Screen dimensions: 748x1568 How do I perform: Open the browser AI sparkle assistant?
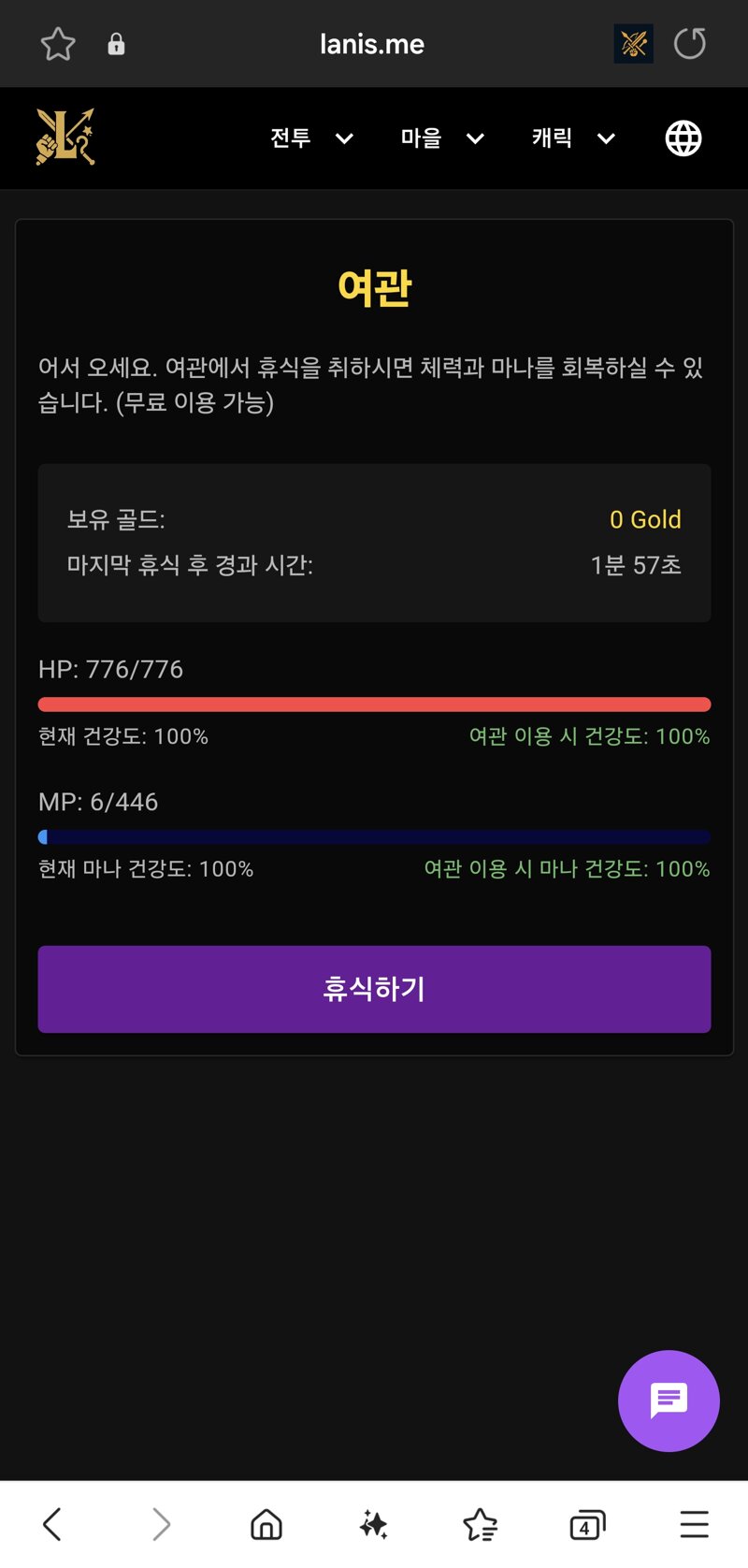tap(374, 1524)
